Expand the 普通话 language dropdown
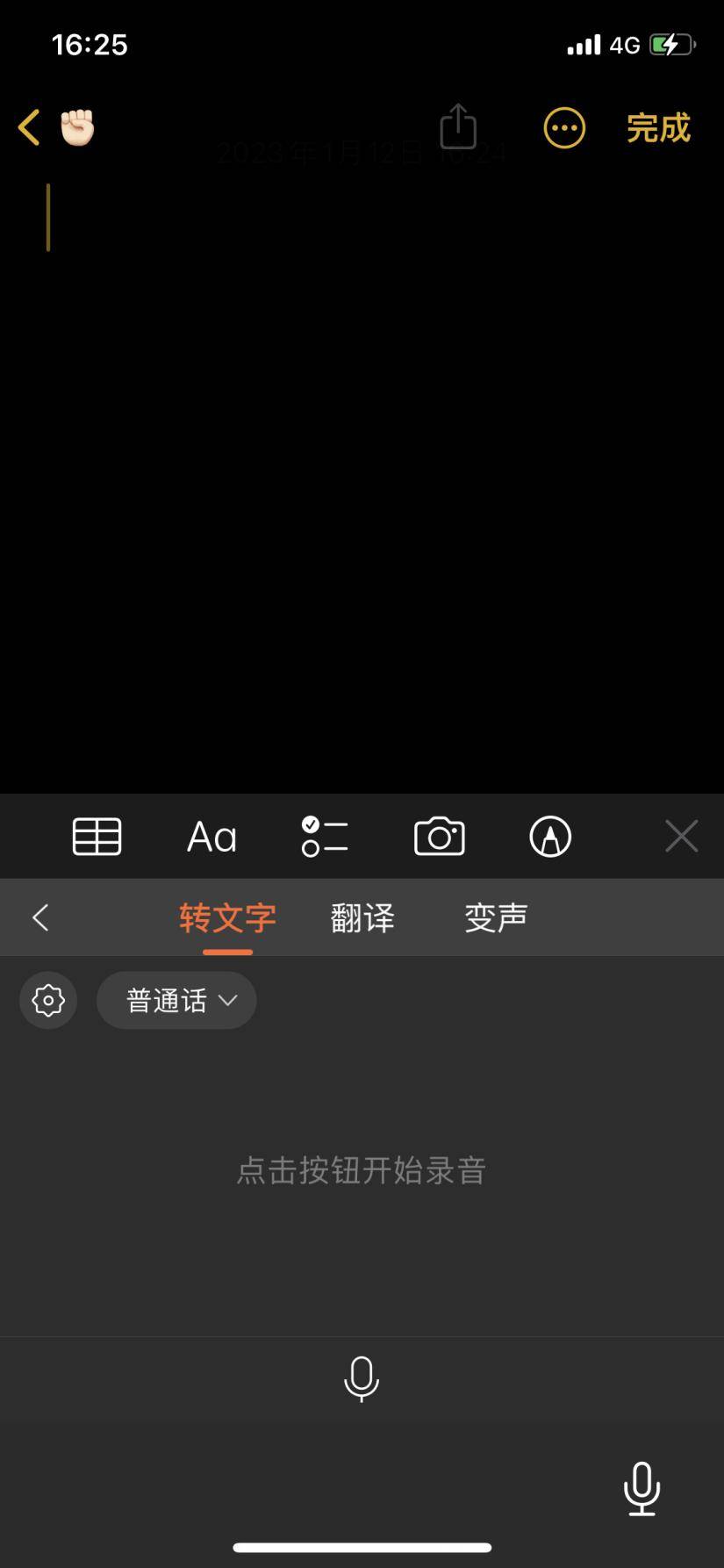This screenshot has height=1568, width=724. (x=176, y=1000)
